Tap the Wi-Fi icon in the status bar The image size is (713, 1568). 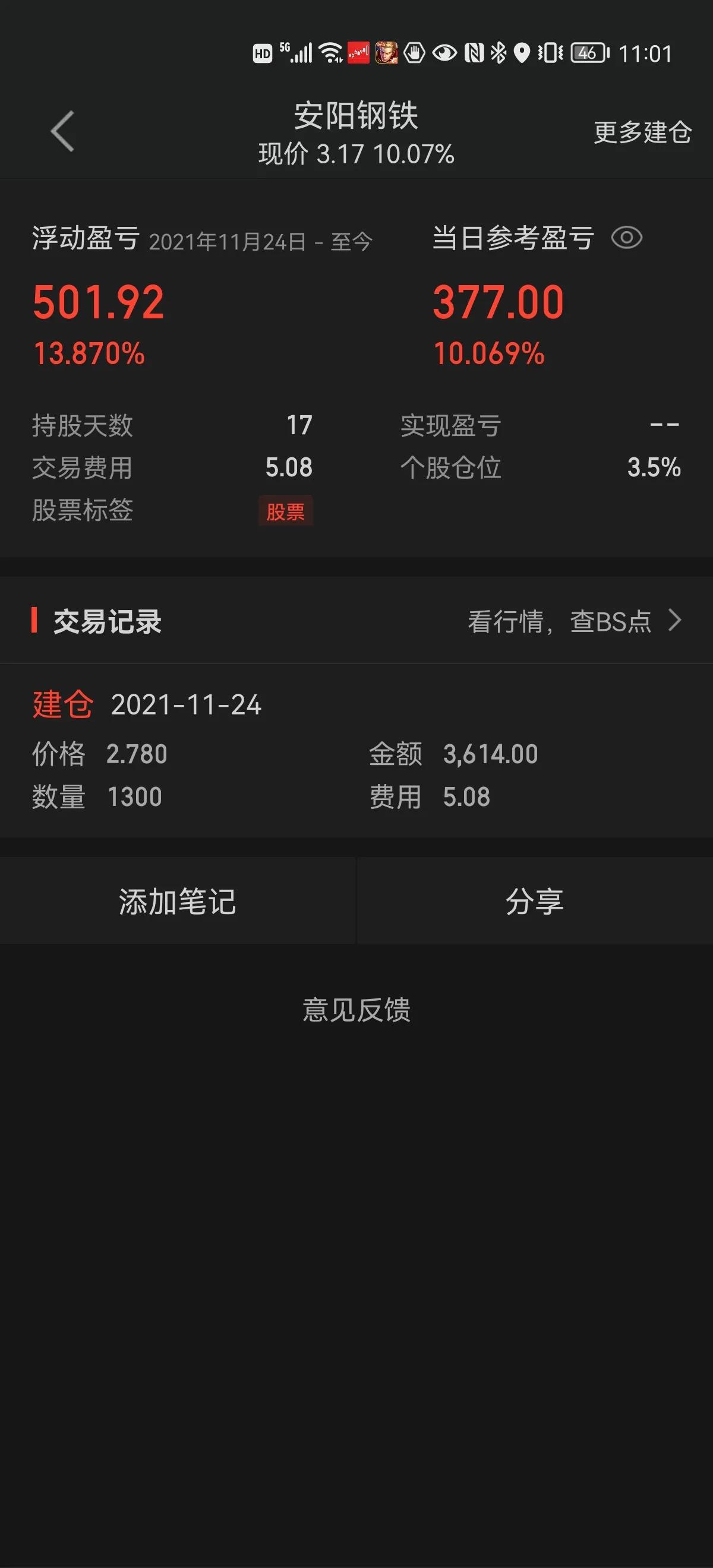[x=329, y=53]
